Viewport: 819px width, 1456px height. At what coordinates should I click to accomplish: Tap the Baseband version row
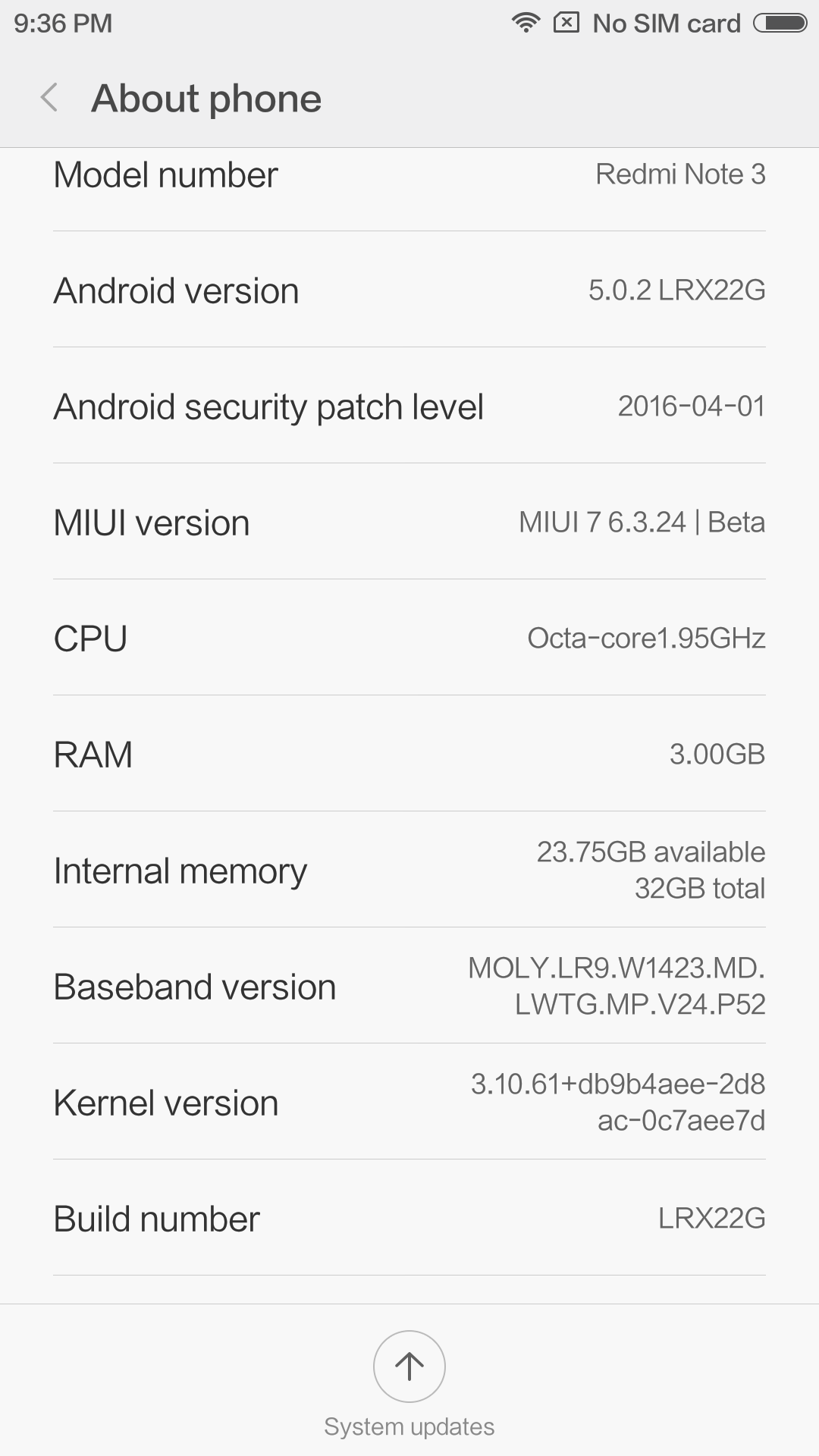(409, 986)
